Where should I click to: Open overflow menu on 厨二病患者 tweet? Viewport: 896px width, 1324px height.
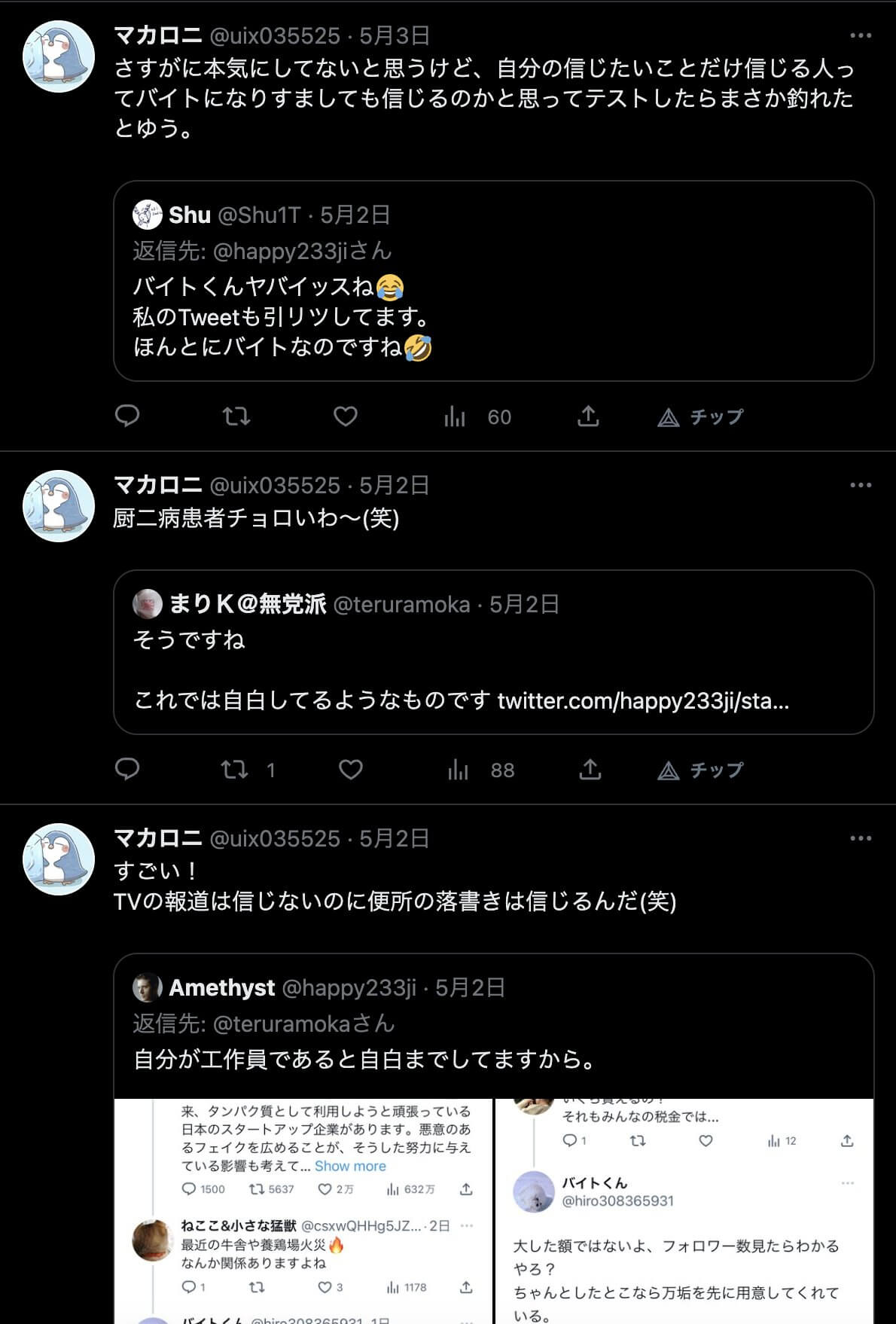pyautogui.click(x=860, y=485)
